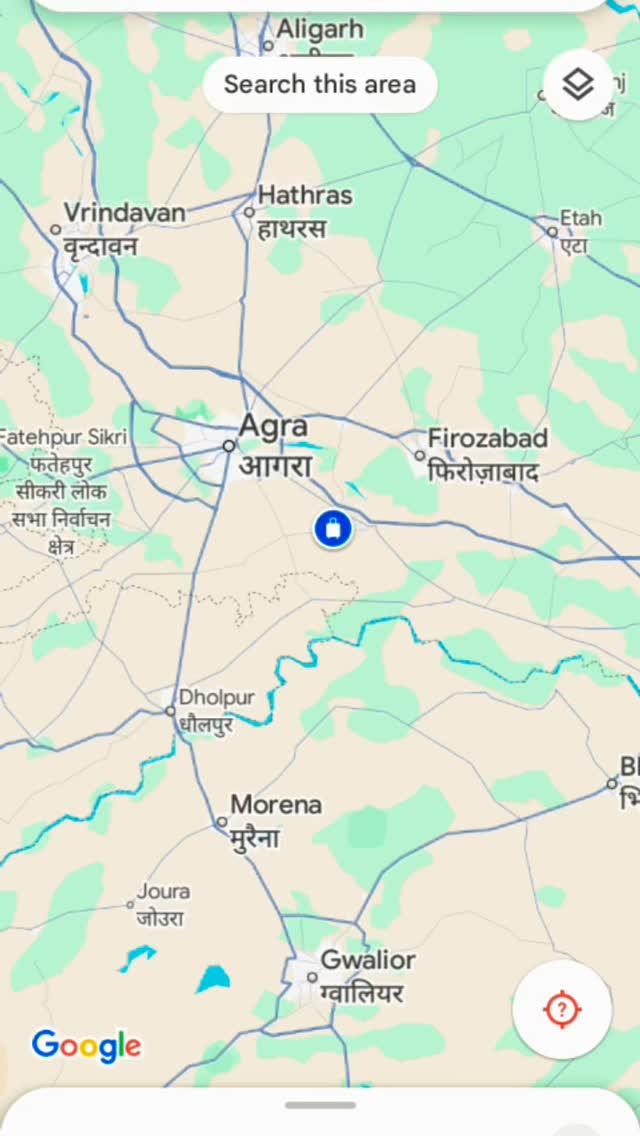Select the blue luggage pin near Agra

point(333,528)
